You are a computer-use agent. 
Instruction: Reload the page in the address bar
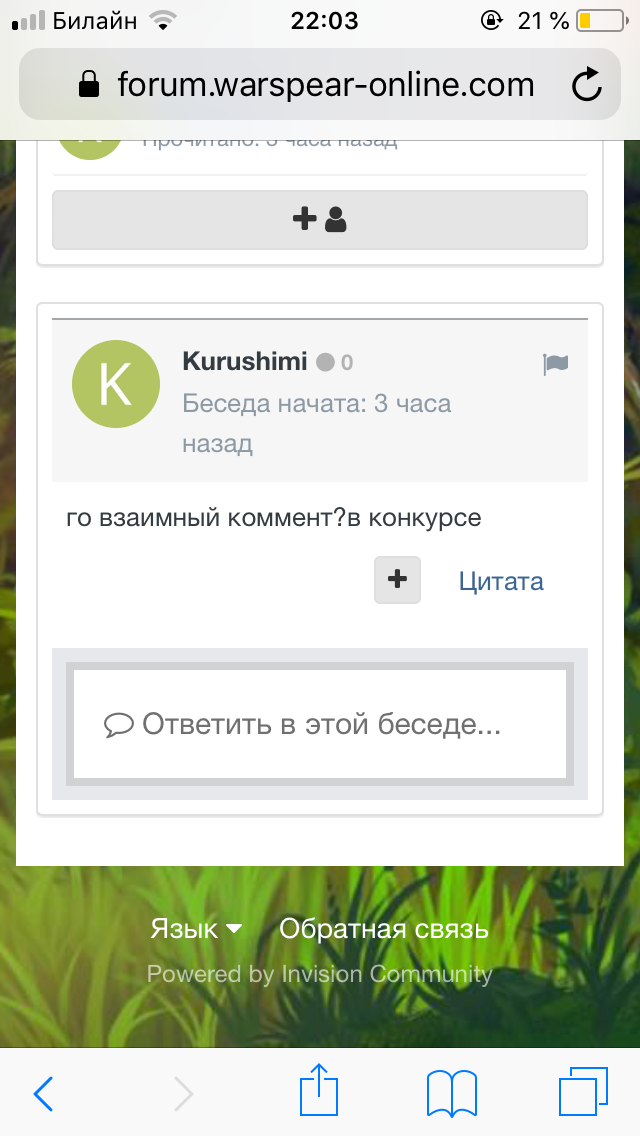[586, 85]
